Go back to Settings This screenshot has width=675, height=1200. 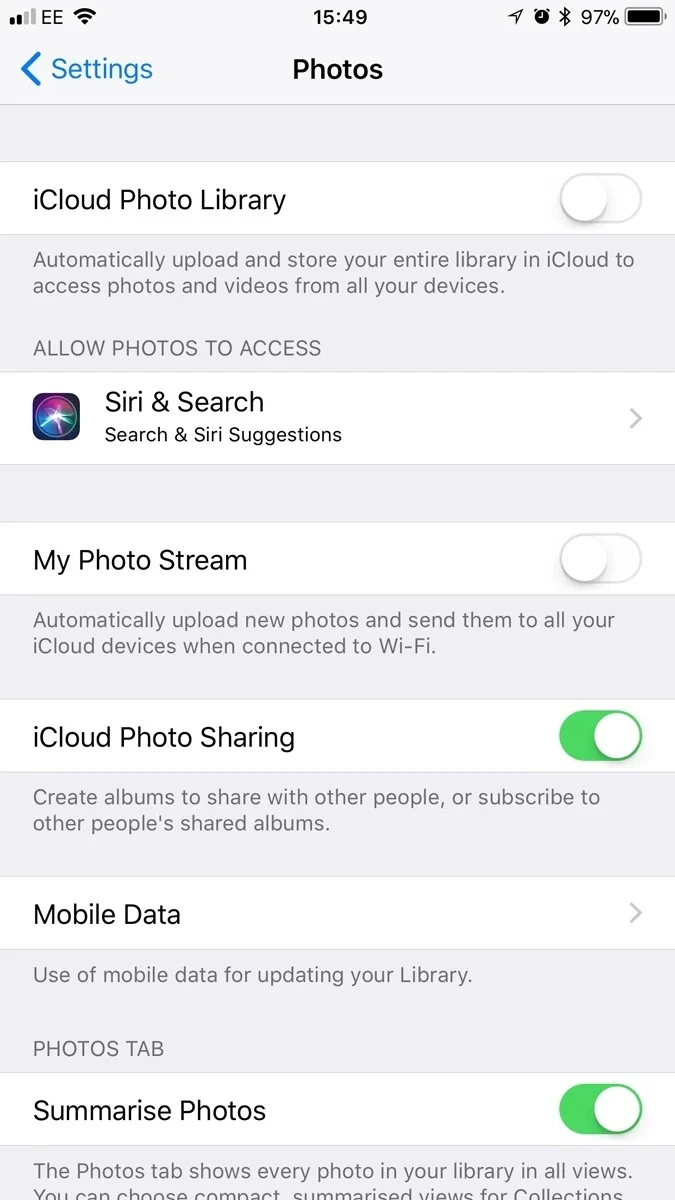pyautogui.click(x=87, y=69)
